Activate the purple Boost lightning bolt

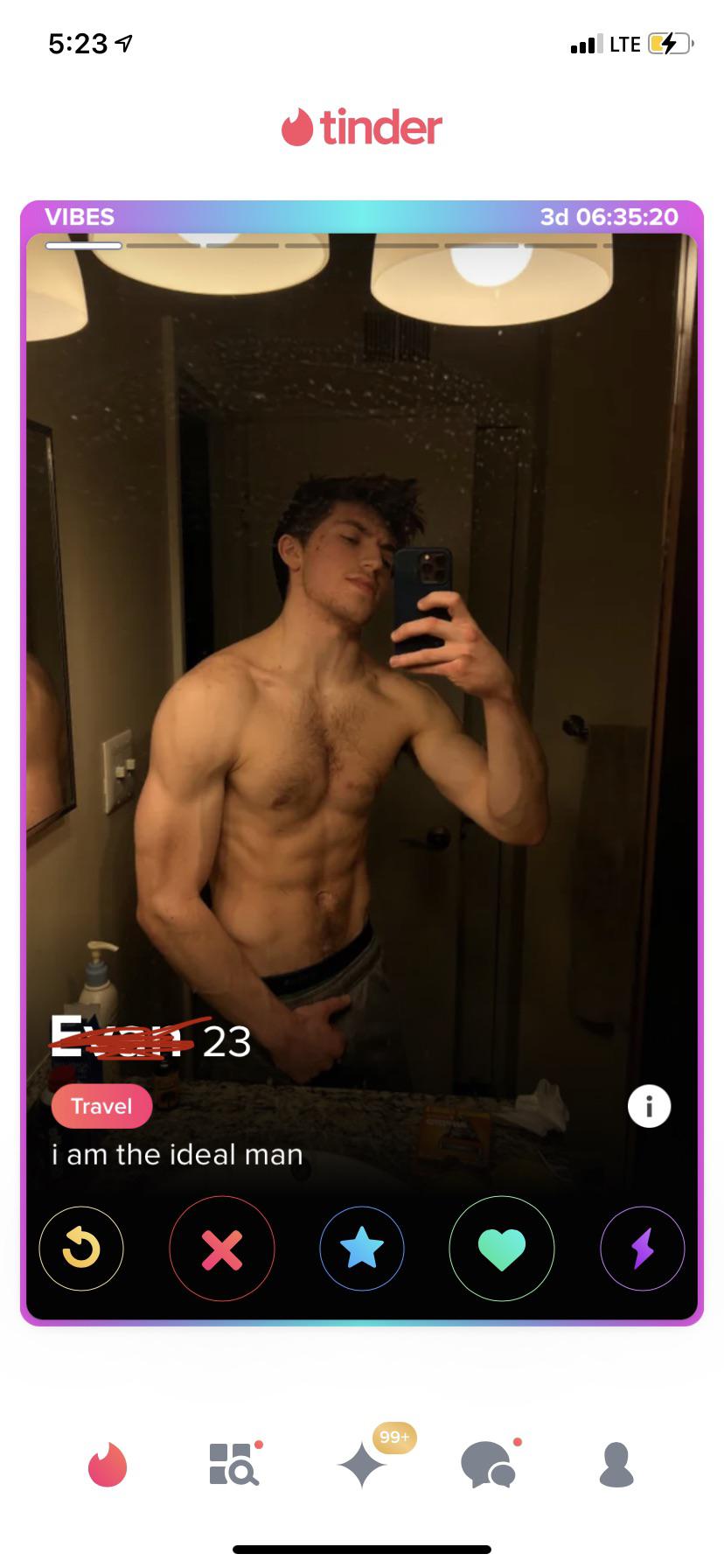click(643, 1248)
